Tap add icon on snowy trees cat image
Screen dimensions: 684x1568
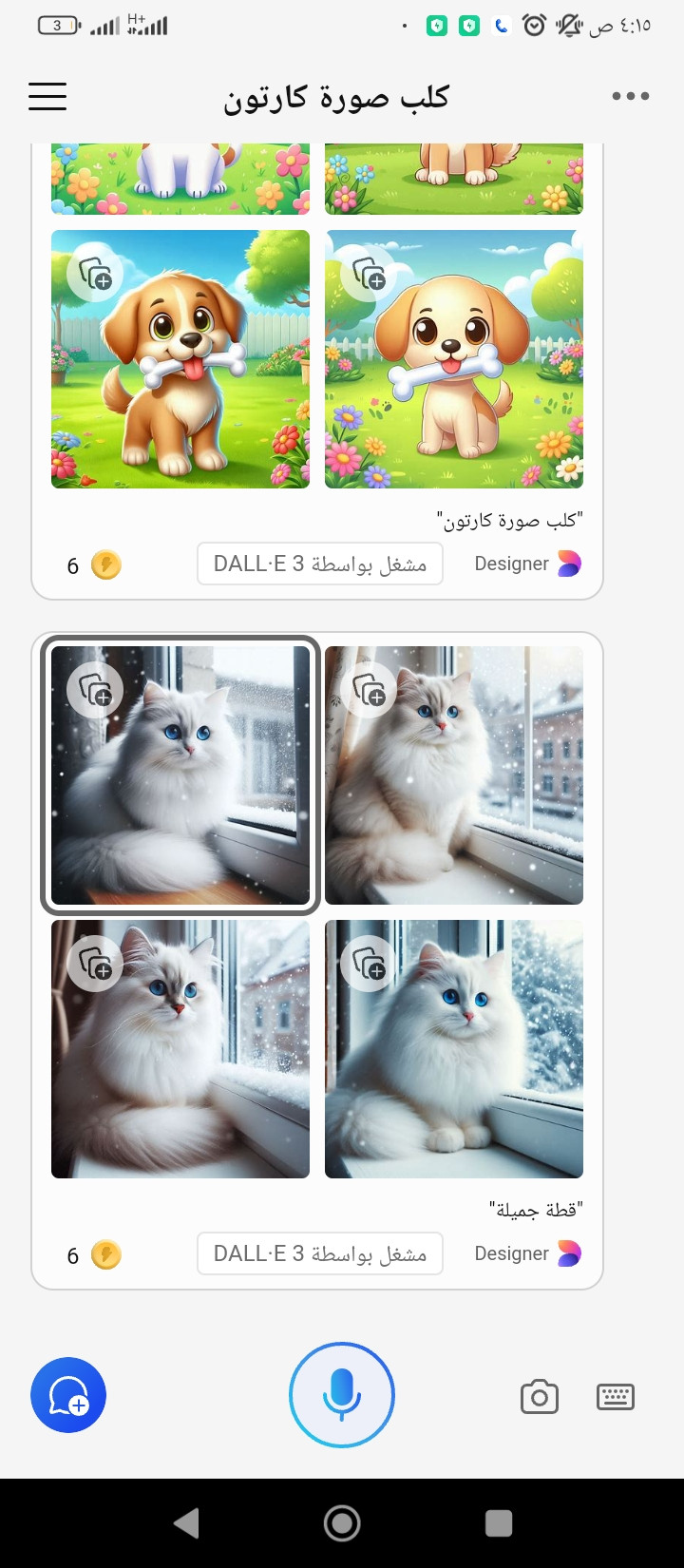pos(369,965)
